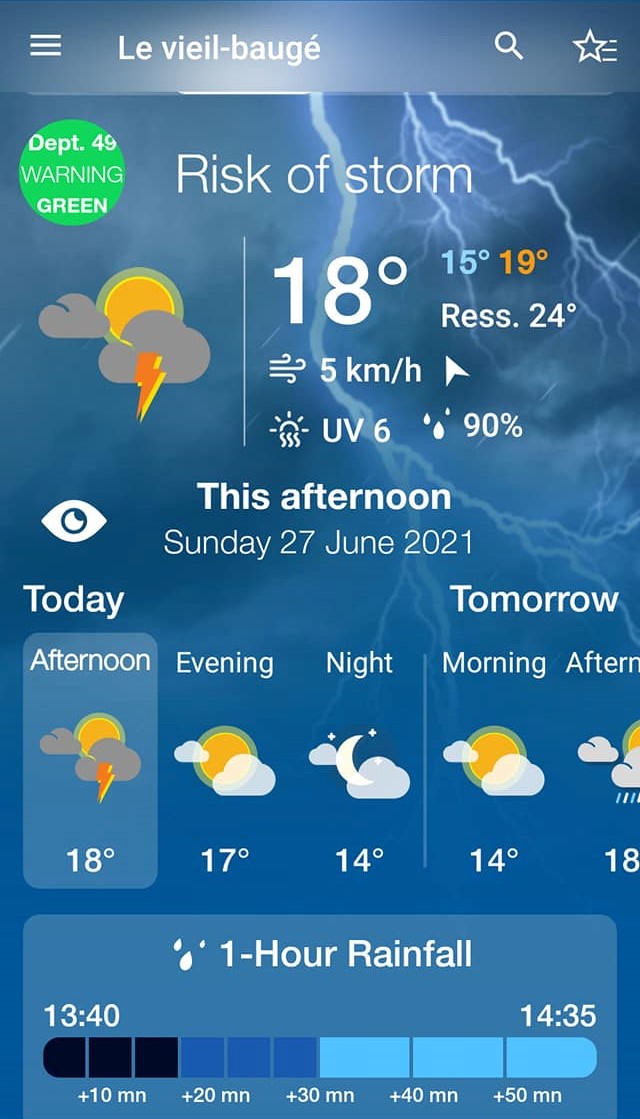The image size is (640, 1119).
Task: Open the hamburger navigation menu
Action: pyautogui.click(x=46, y=46)
